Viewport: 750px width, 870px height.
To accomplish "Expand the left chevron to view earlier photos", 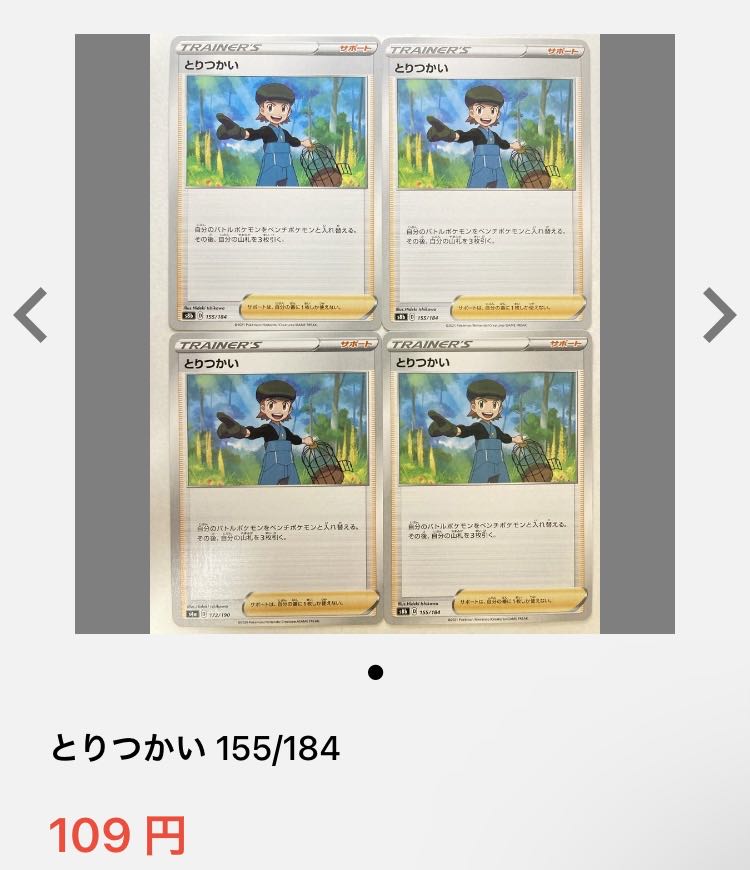I will pos(30,315).
